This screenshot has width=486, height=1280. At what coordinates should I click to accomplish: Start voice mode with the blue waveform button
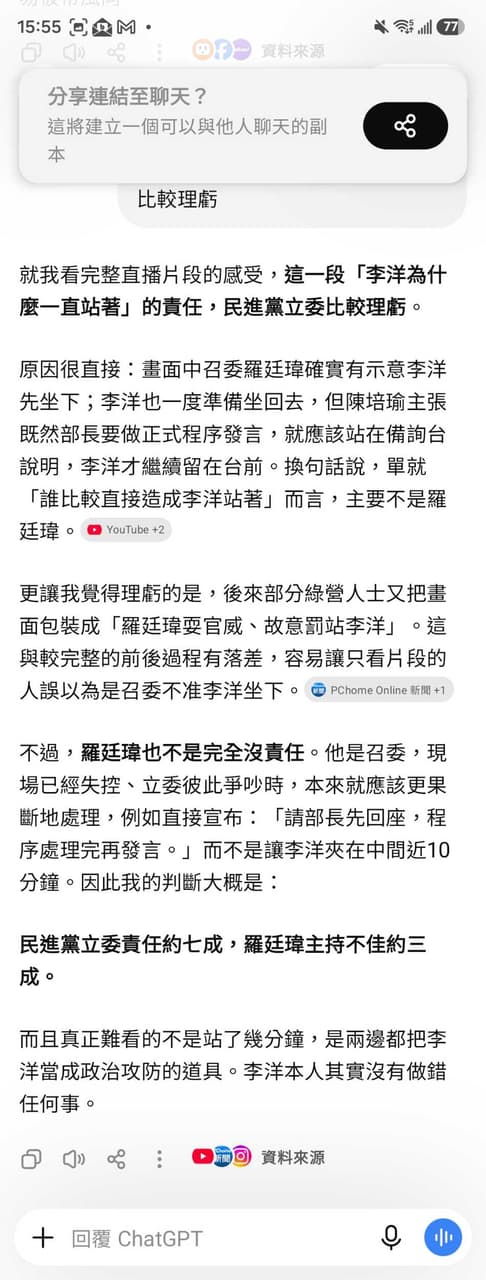443,1238
